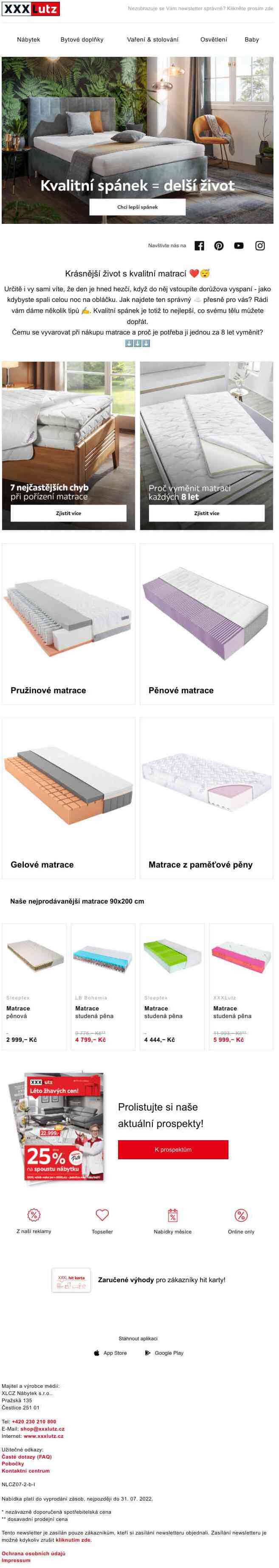The height and width of the screenshot is (1568, 279).
Task: Open the Nábytek category
Action: 28,39
